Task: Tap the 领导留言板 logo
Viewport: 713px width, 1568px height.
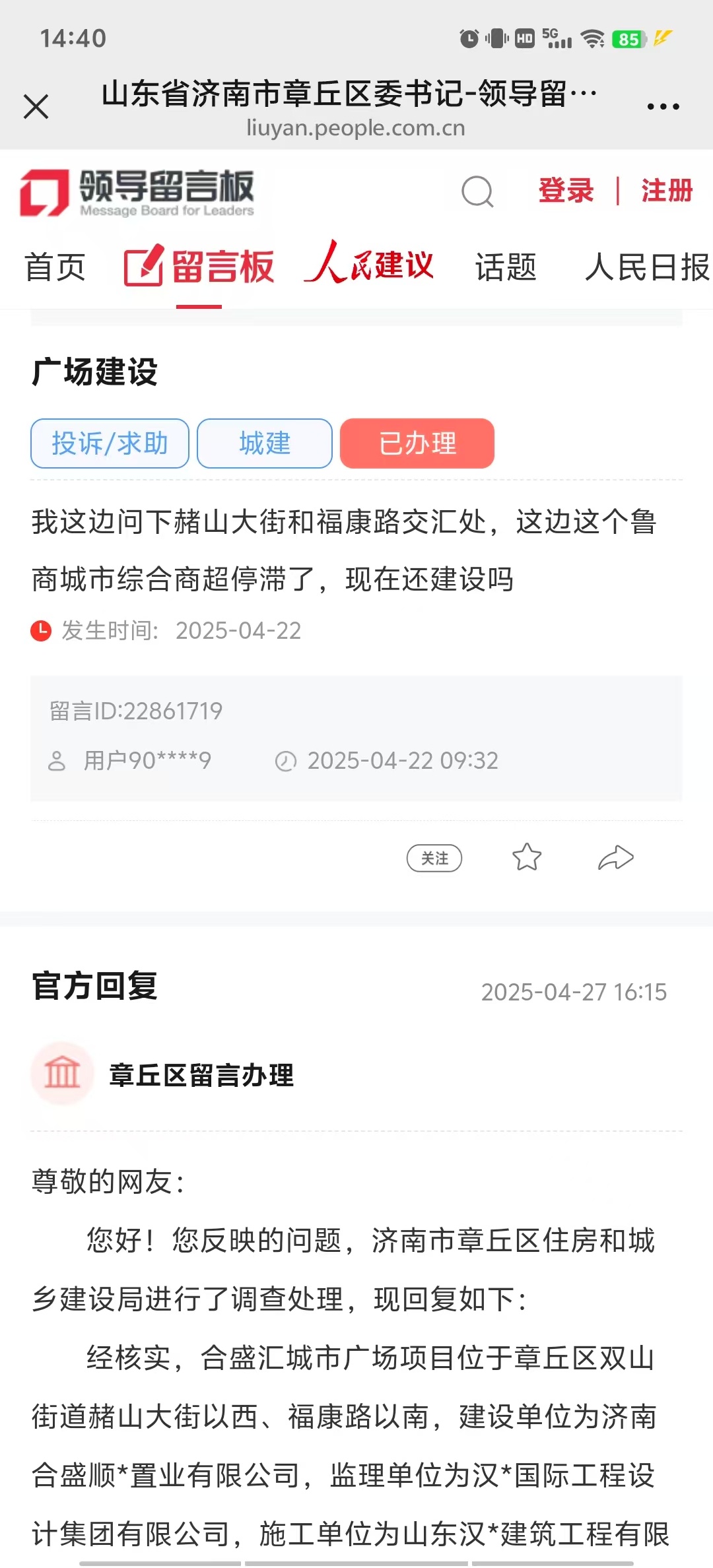Action: 137,192
